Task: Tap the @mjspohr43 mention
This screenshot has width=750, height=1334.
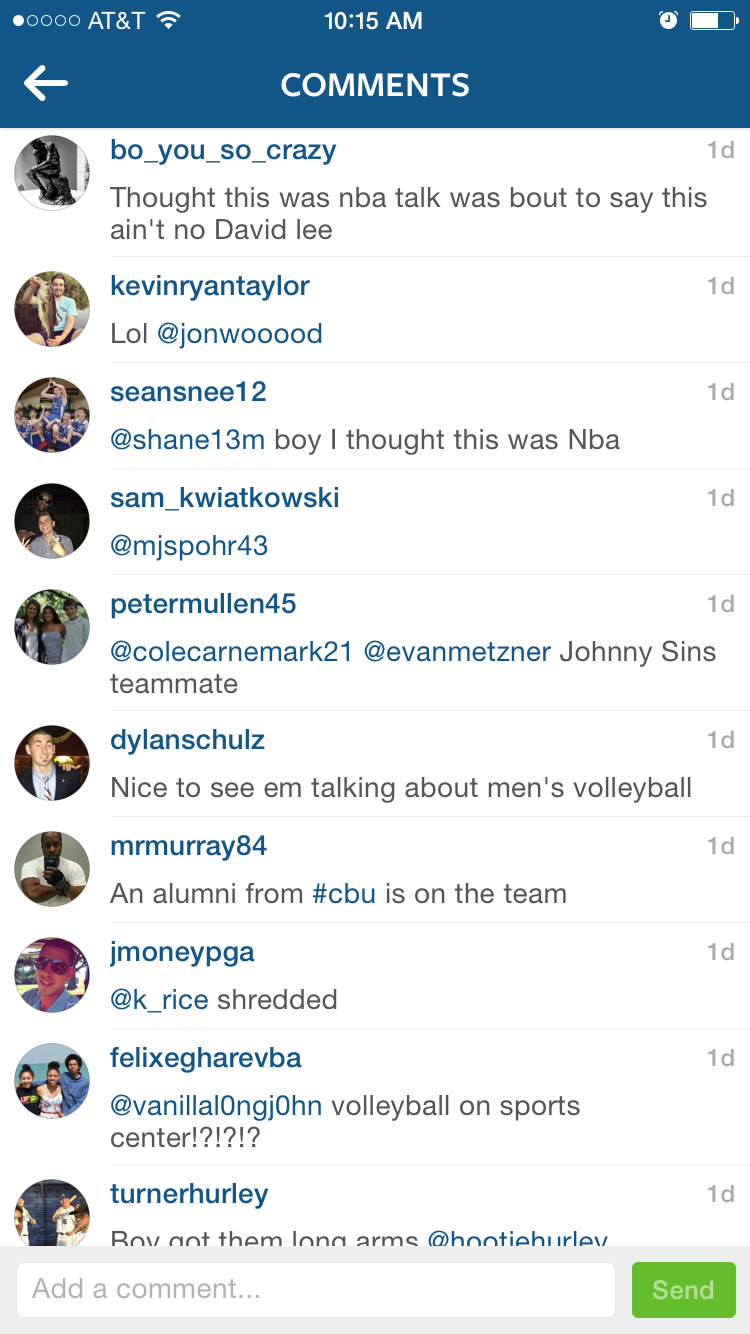Action: pos(189,546)
